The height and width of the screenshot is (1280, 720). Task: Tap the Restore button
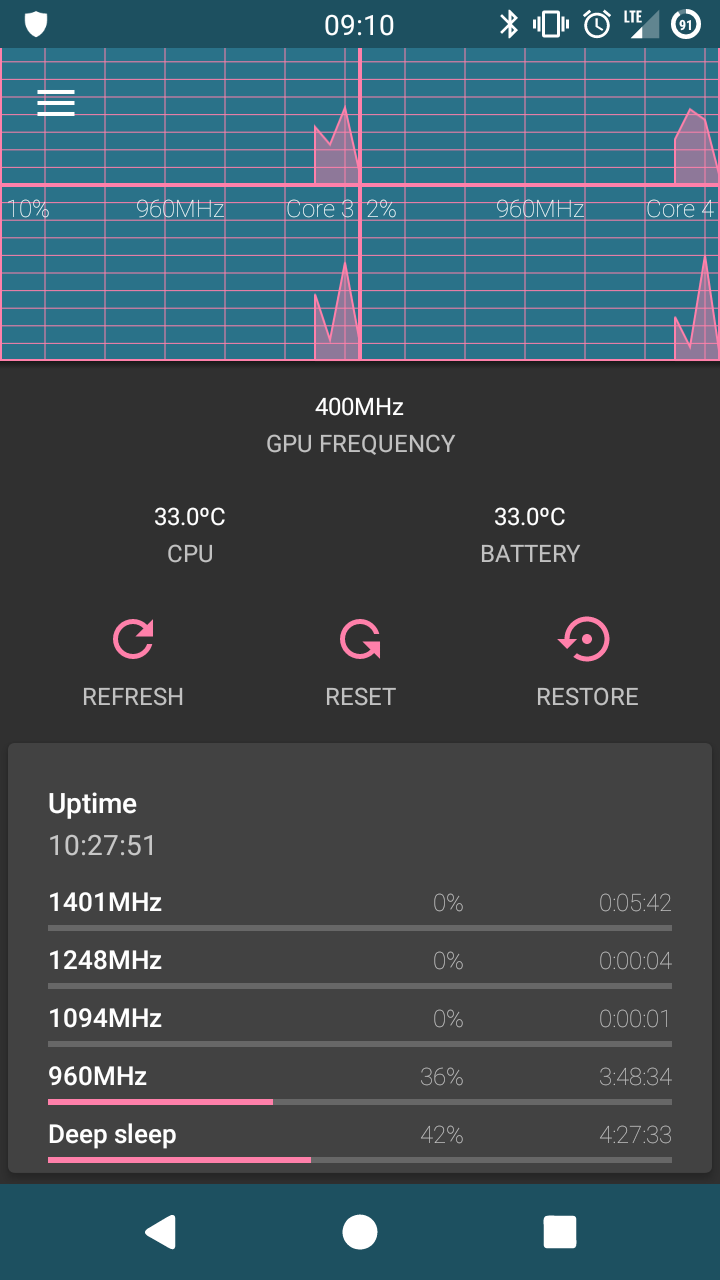[587, 663]
